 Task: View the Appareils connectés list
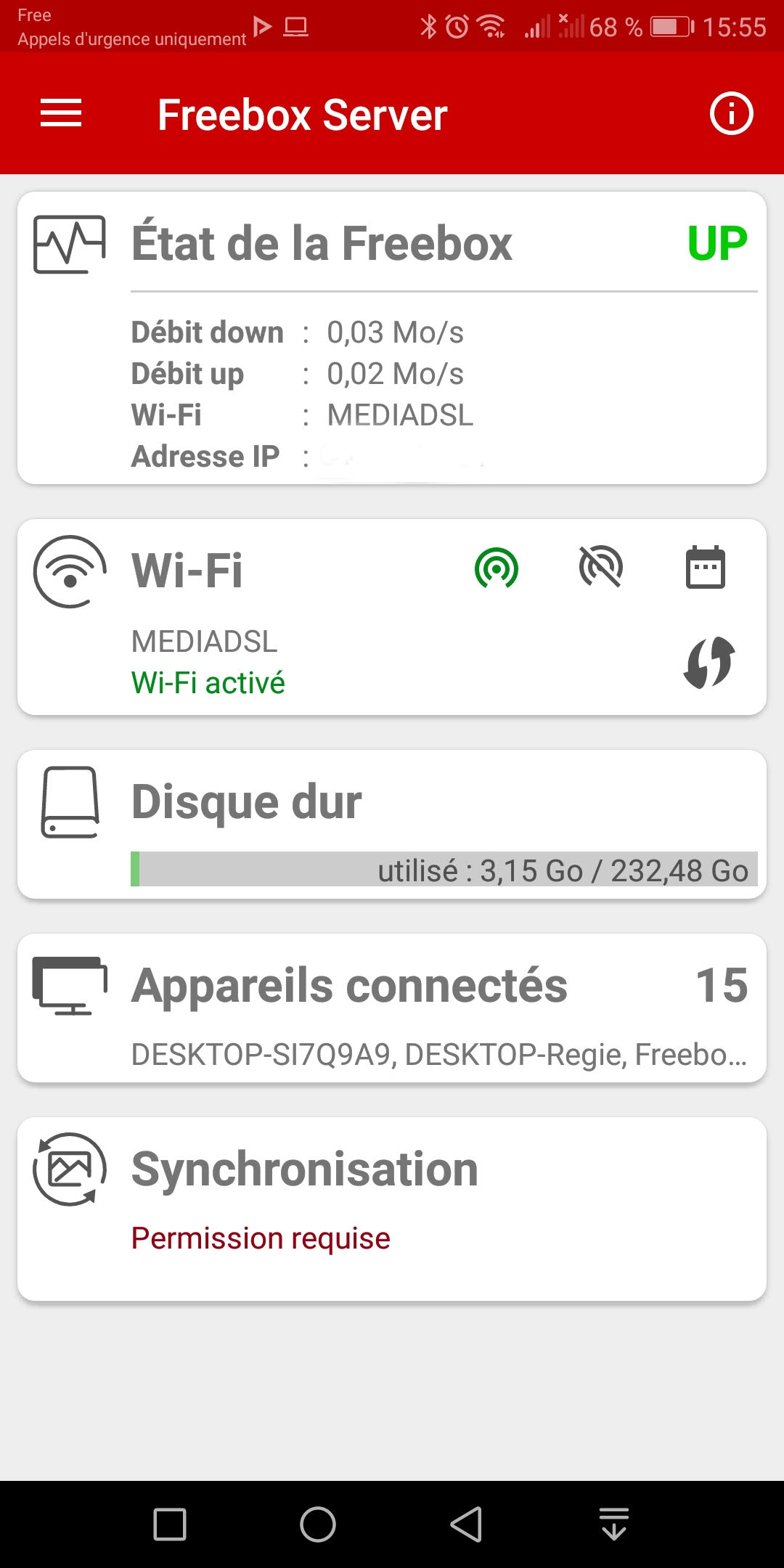click(x=392, y=1008)
